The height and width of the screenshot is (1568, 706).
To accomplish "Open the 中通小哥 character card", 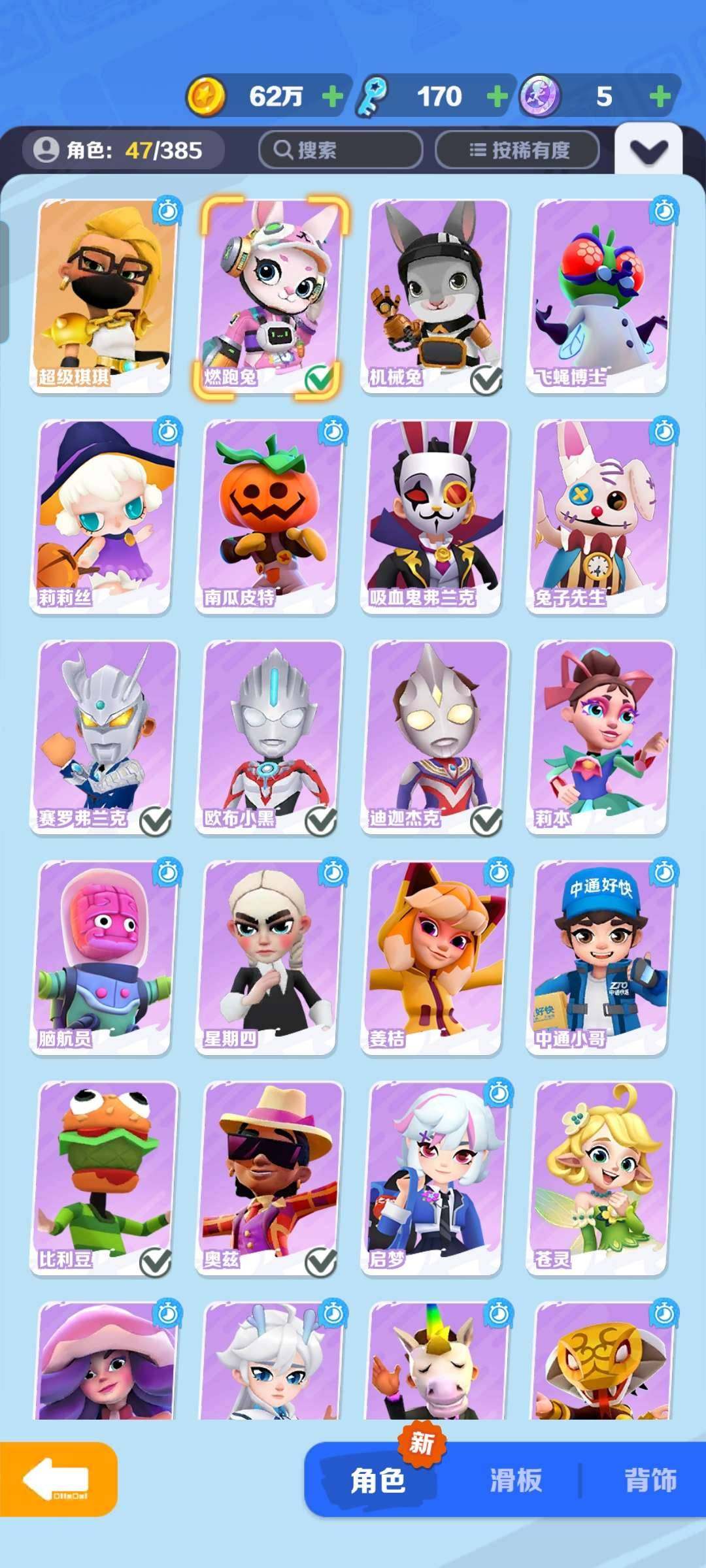I will tap(600, 956).
